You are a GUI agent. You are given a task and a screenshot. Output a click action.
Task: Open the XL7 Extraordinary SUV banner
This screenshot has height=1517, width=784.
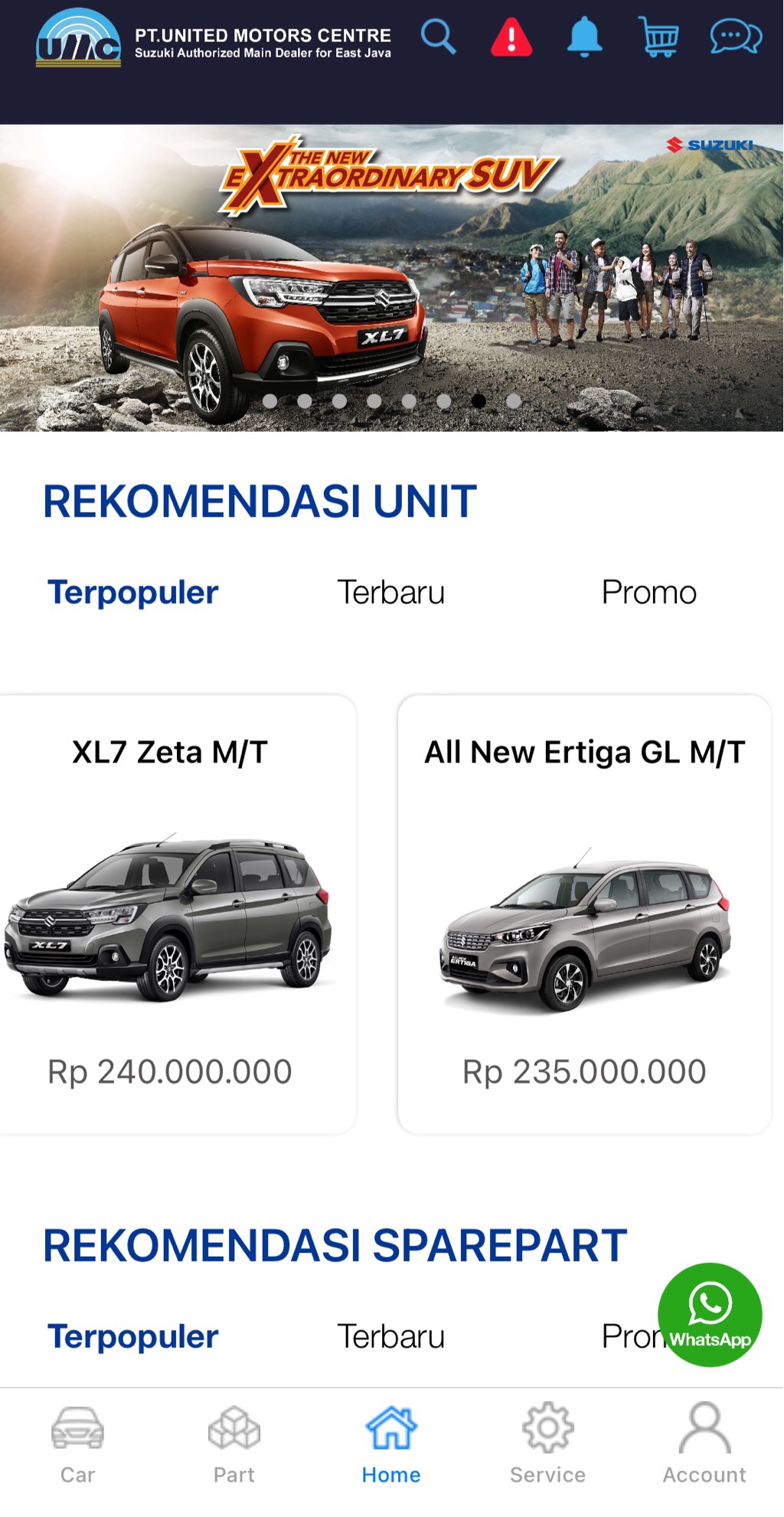click(392, 277)
